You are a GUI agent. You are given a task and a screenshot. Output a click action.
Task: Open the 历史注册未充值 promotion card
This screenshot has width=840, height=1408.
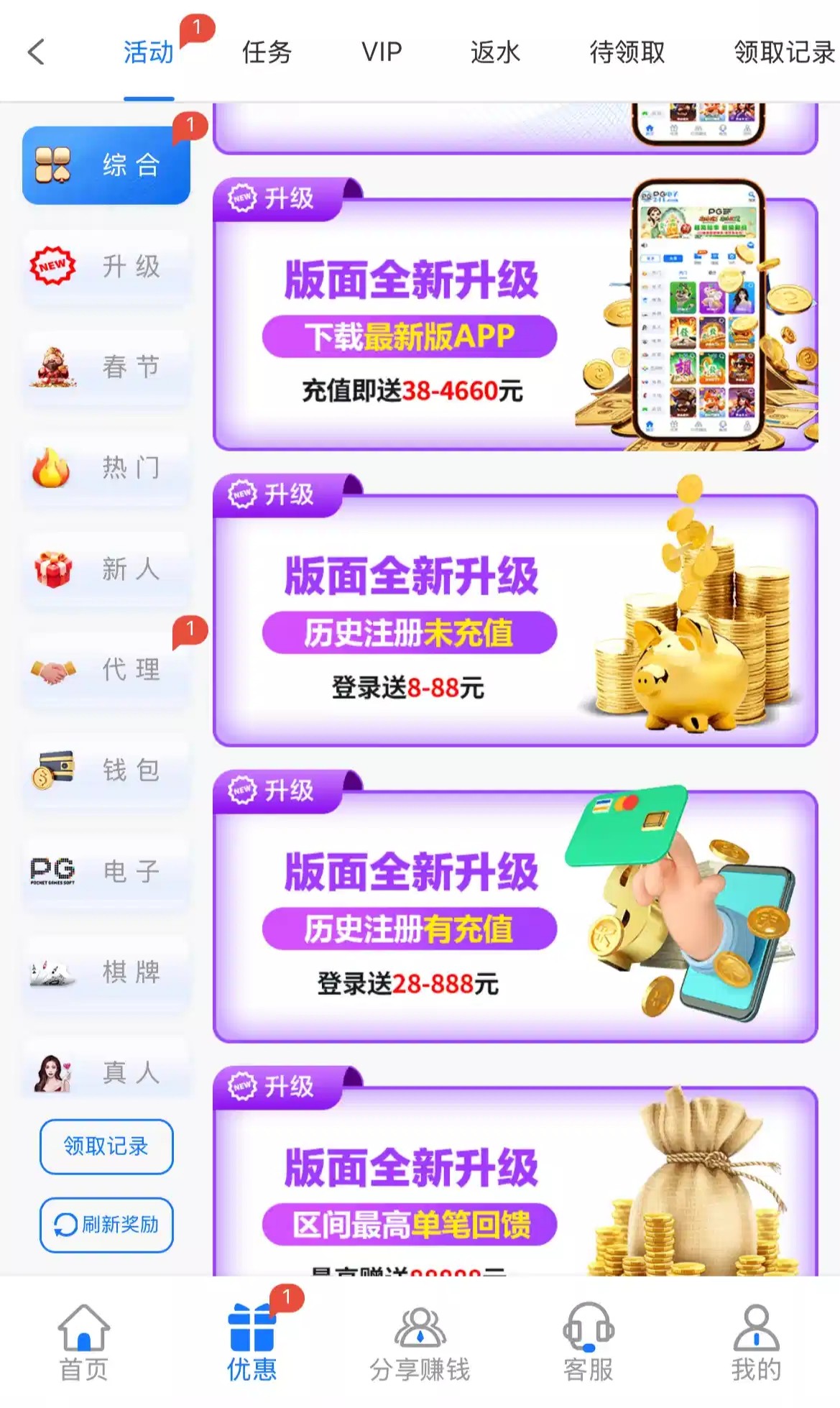(x=514, y=620)
